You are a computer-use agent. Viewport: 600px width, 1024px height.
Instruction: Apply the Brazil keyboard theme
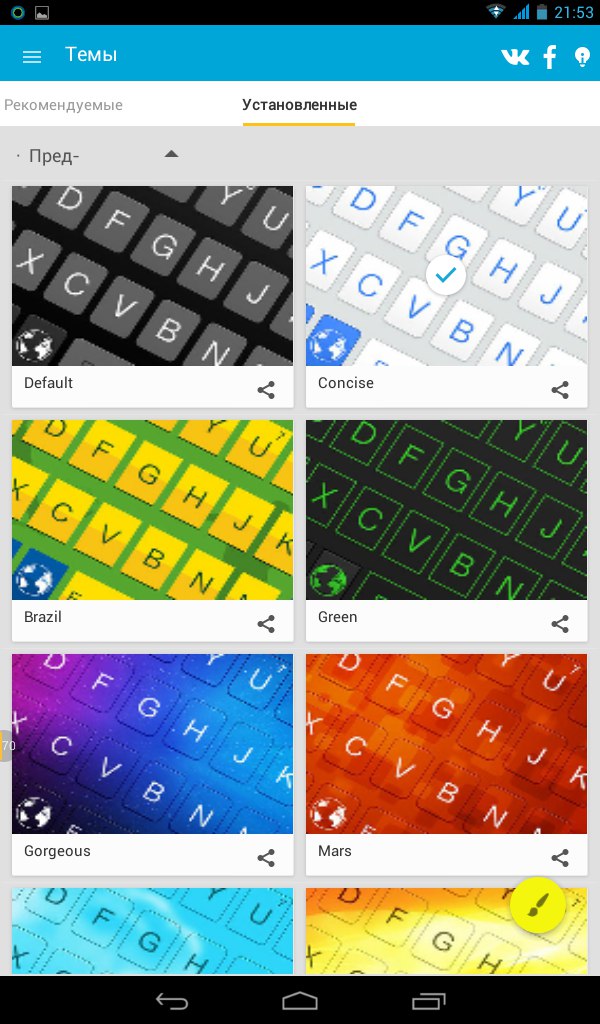click(x=152, y=510)
